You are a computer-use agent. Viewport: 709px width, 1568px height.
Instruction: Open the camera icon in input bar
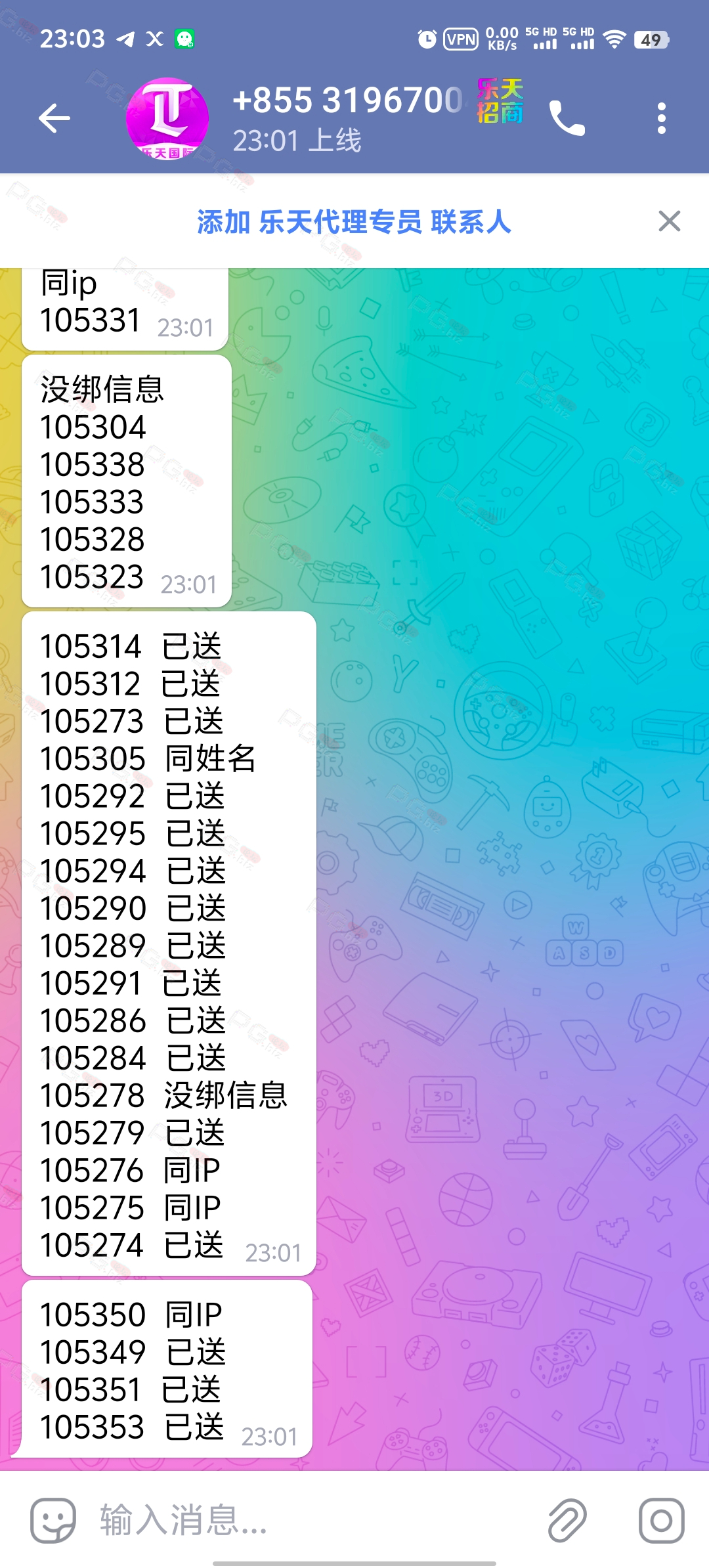tap(661, 1520)
